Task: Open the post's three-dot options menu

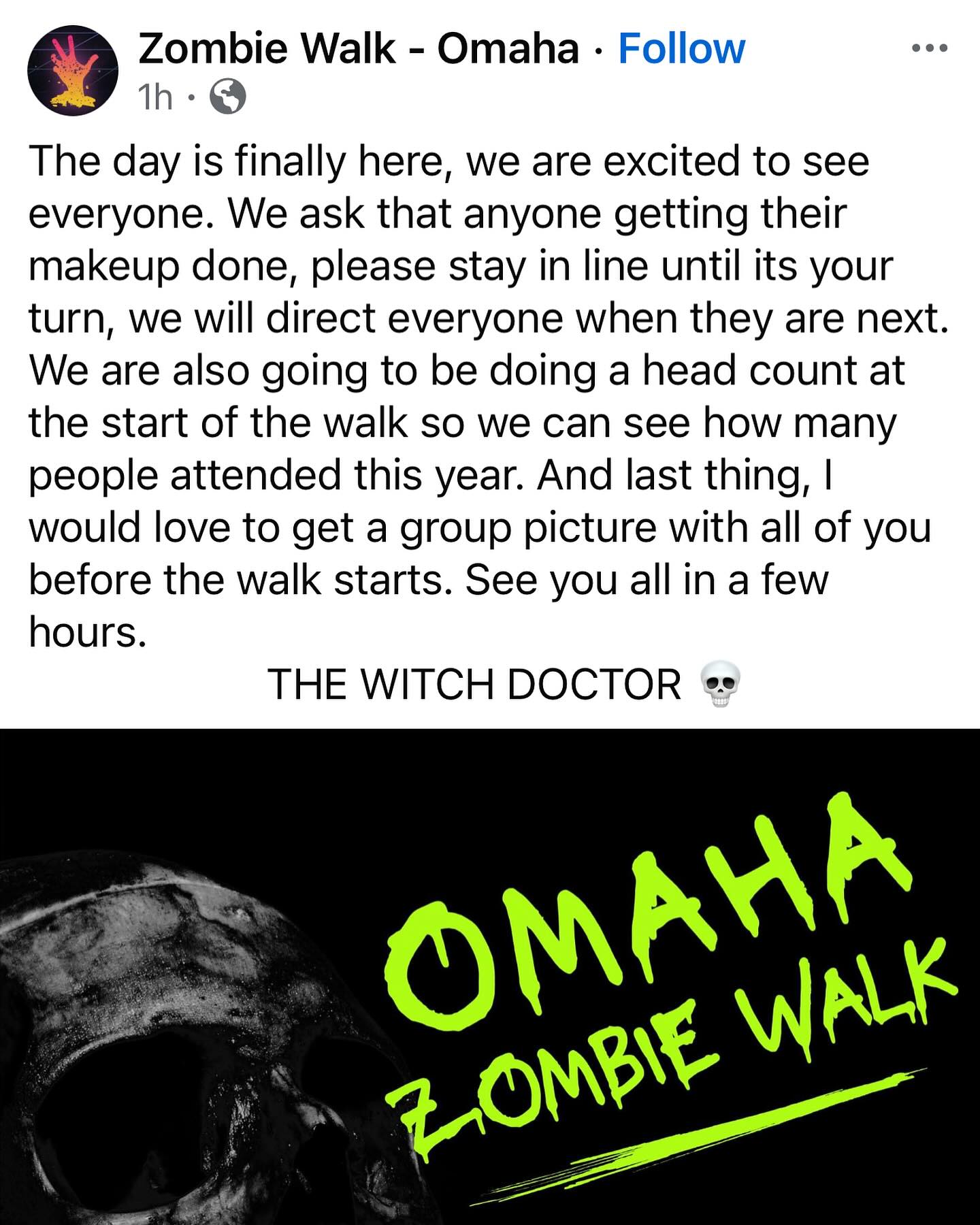Action: coord(929,48)
